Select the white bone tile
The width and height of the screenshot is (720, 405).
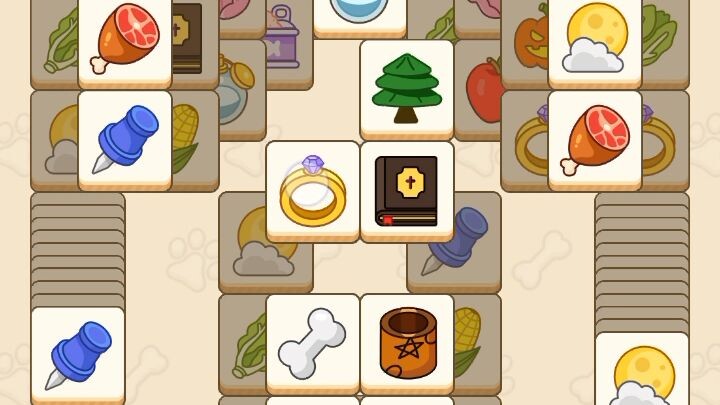(312, 342)
